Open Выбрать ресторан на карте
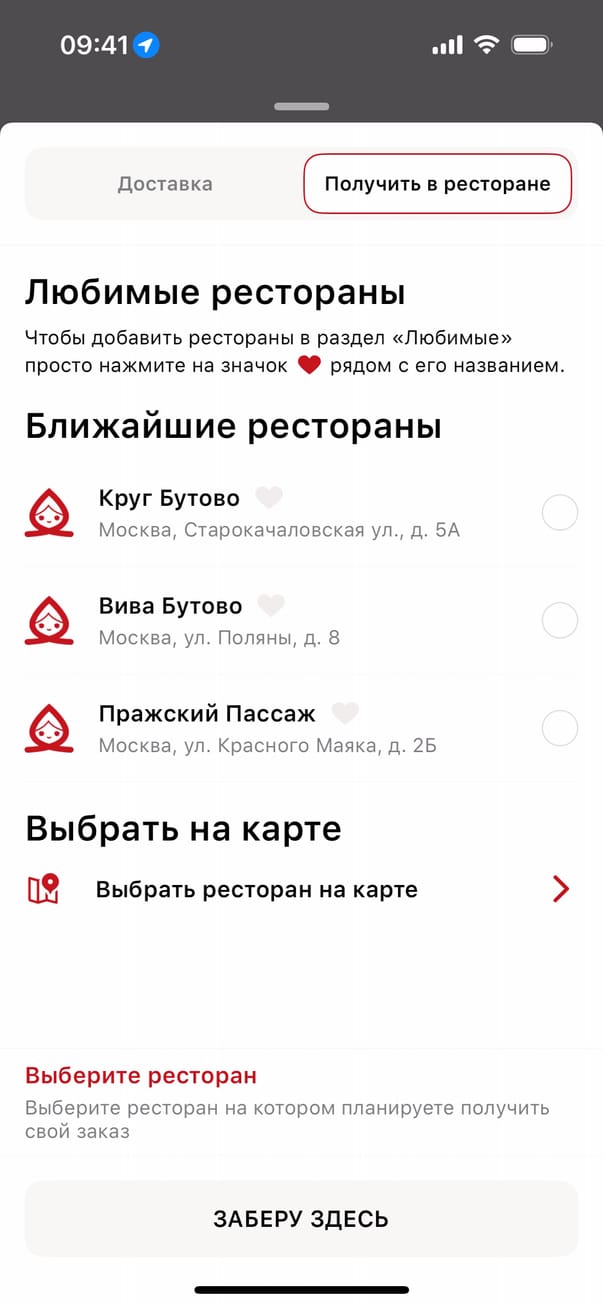 (300, 889)
